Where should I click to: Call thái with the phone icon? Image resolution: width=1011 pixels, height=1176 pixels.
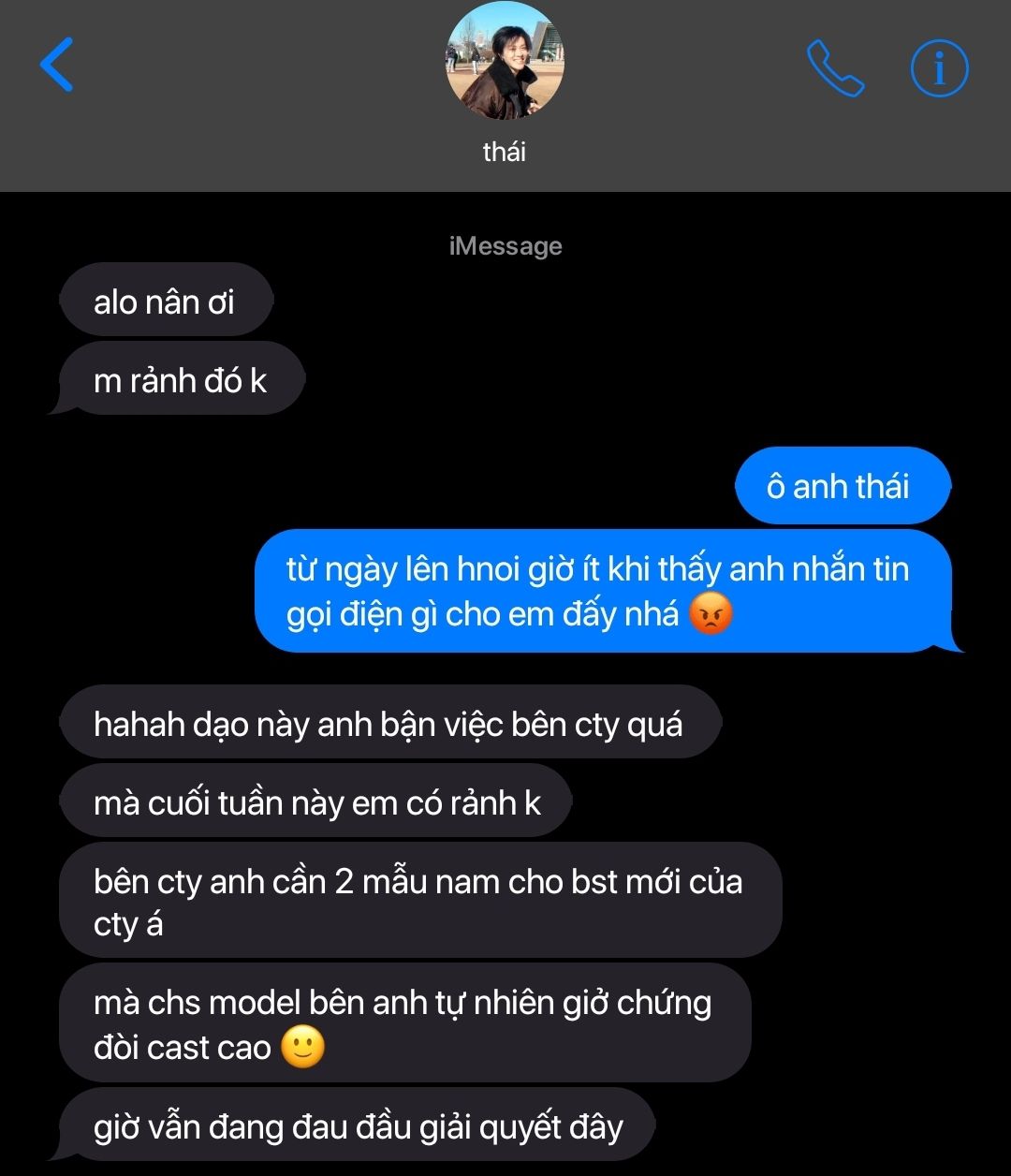tap(835, 68)
